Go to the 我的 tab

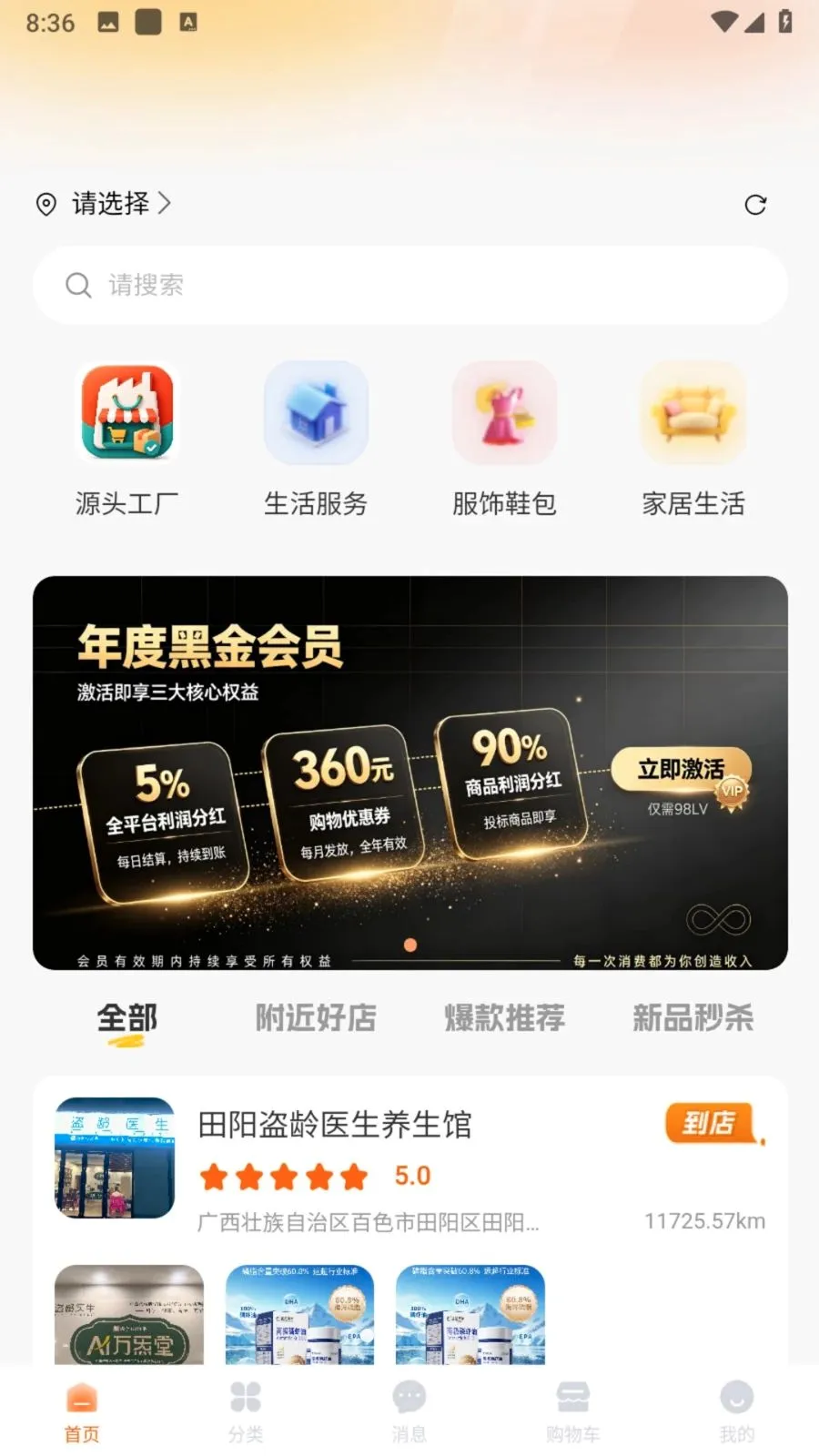click(x=737, y=1412)
